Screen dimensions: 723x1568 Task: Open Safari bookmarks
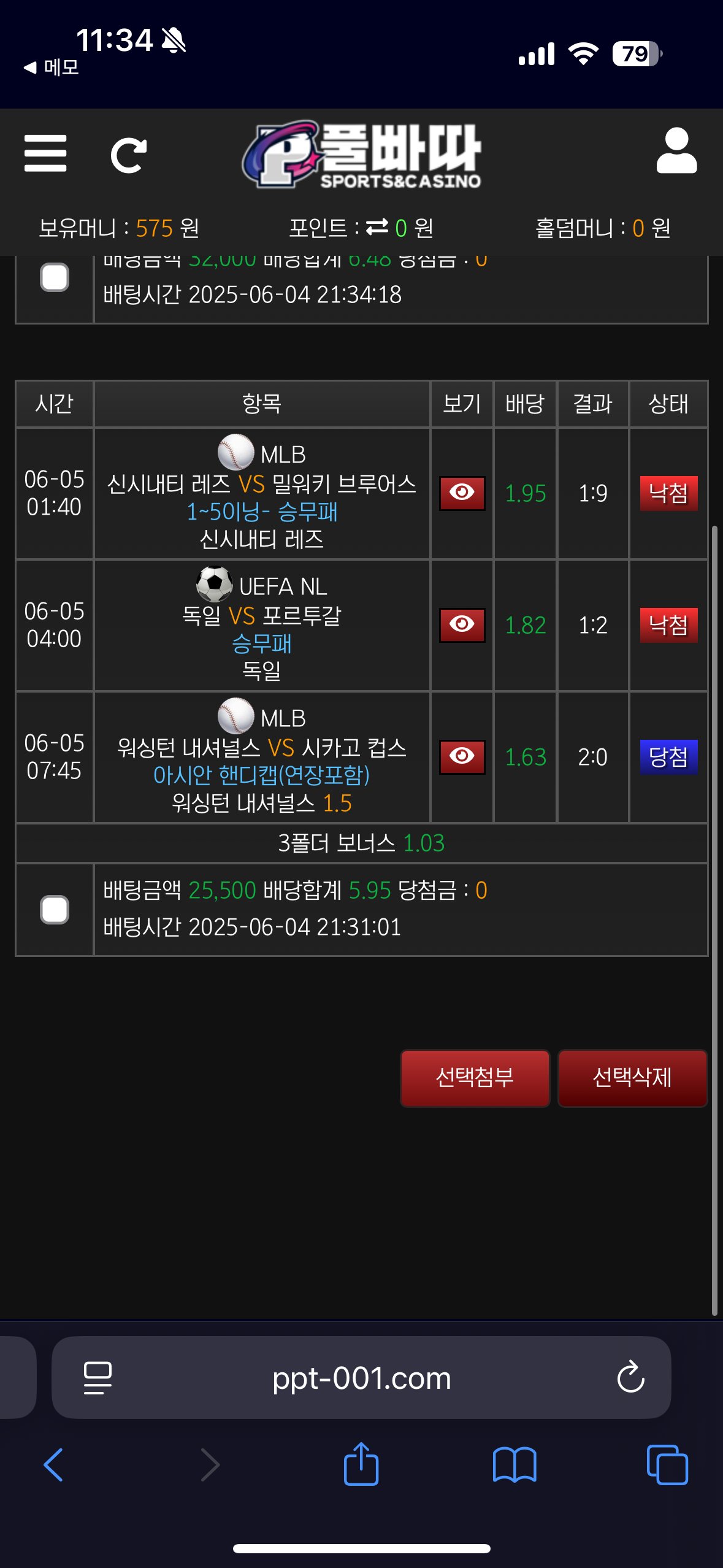[514, 1464]
